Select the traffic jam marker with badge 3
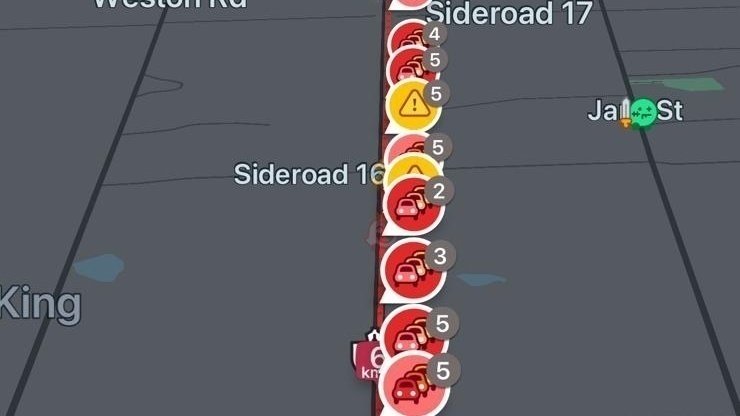 pyautogui.click(x=411, y=269)
